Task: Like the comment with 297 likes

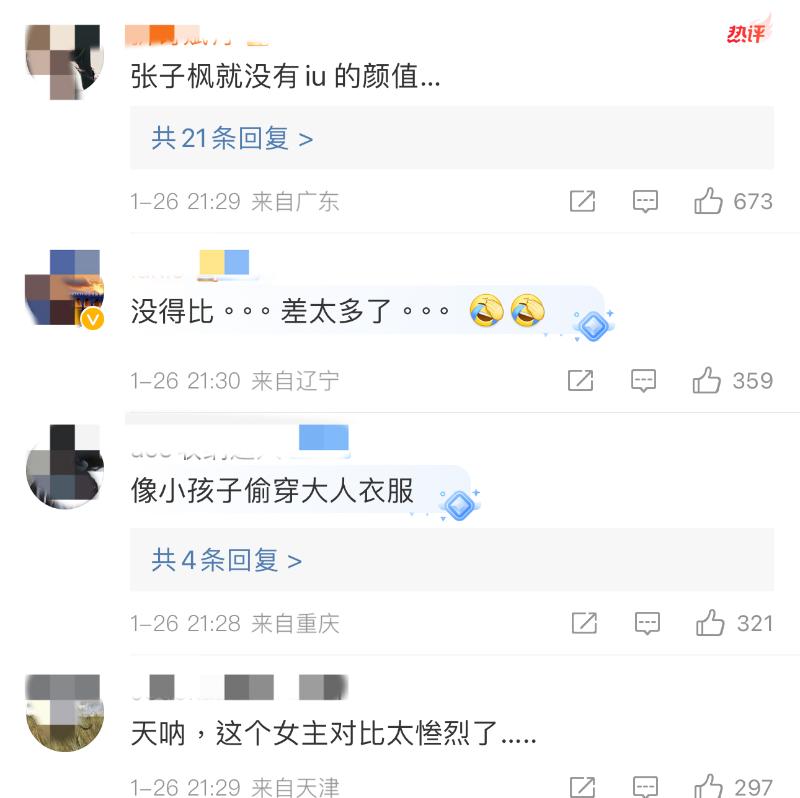Action: pos(709,786)
